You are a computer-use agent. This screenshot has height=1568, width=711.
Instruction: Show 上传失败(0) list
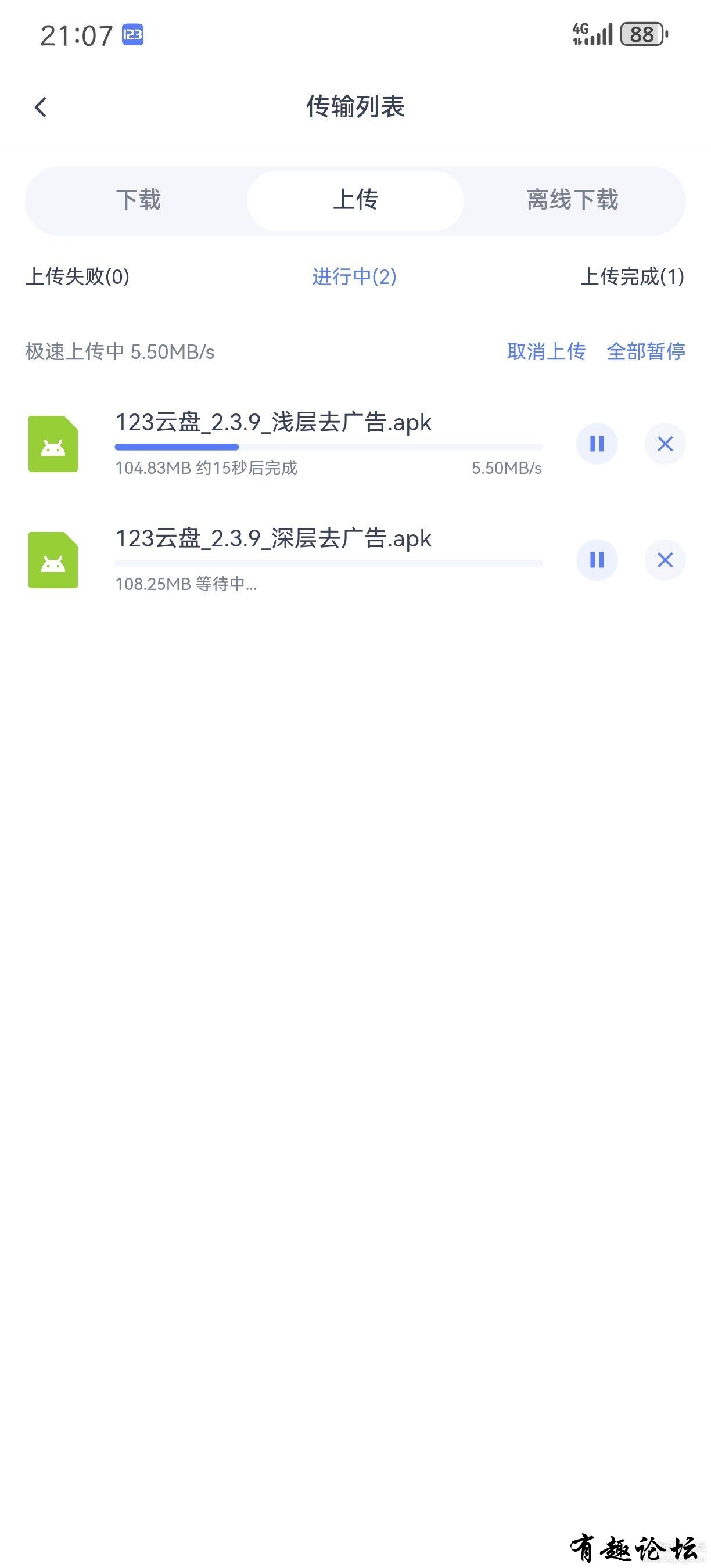coord(77,277)
